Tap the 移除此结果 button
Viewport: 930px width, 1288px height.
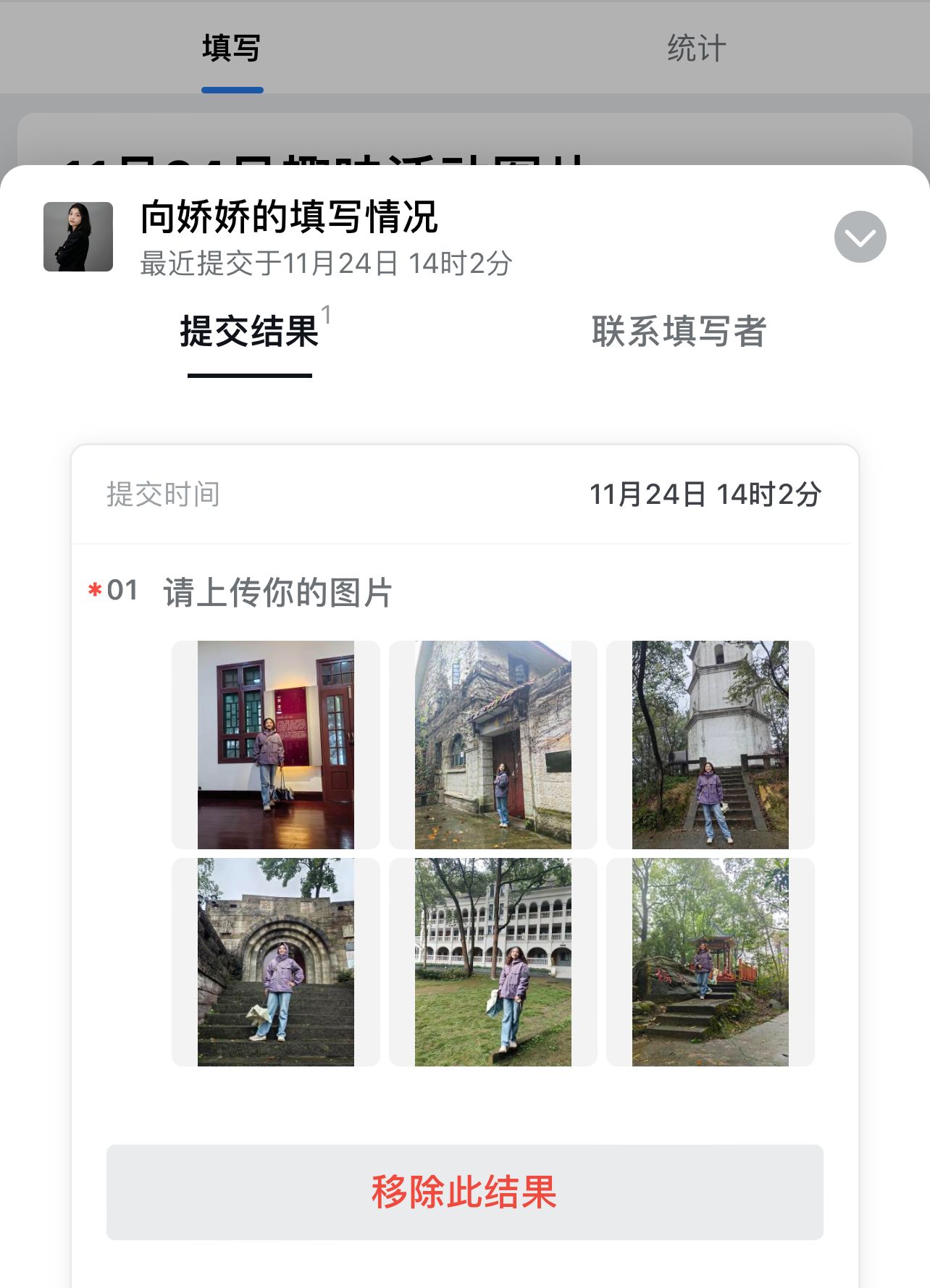tap(464, 1192)
